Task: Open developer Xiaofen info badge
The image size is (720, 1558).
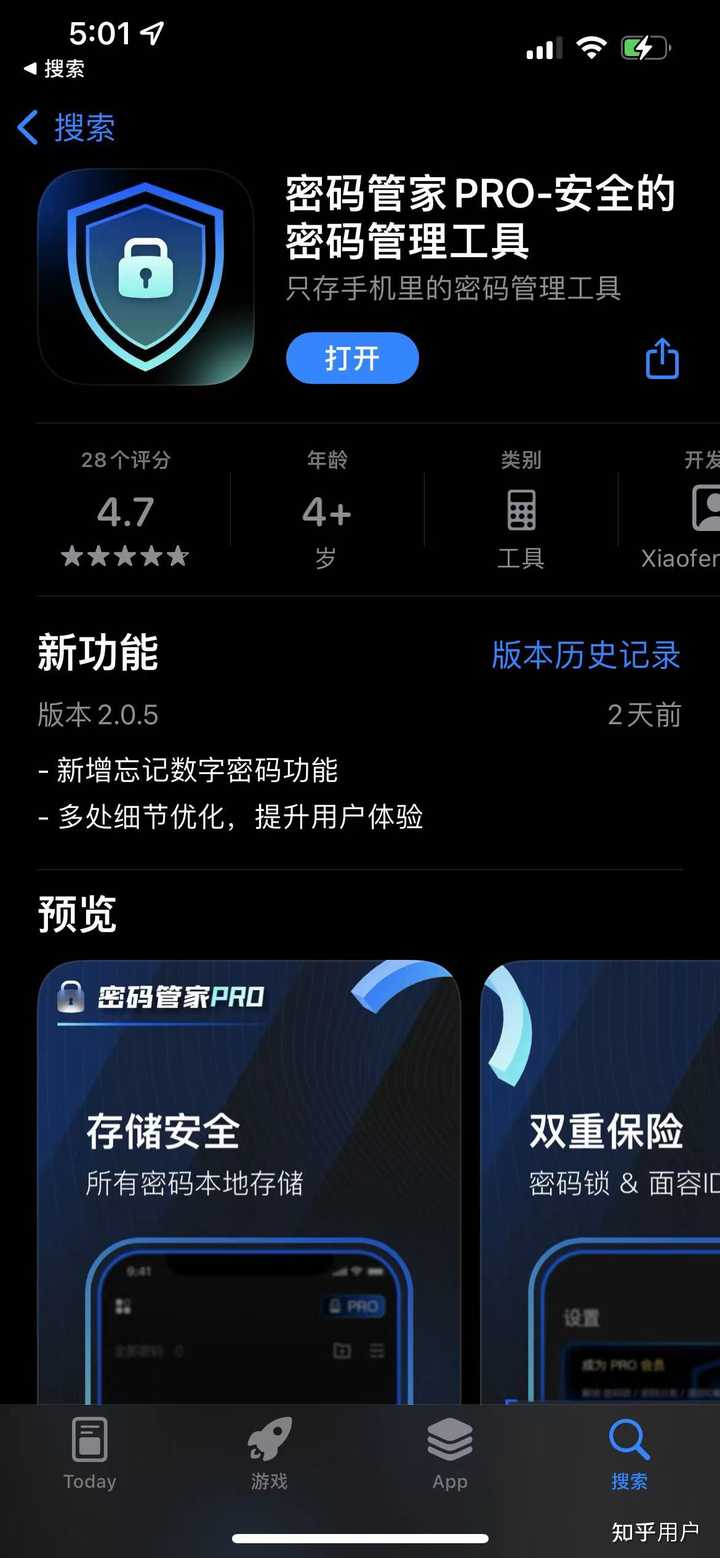Action: pos(690,512)
